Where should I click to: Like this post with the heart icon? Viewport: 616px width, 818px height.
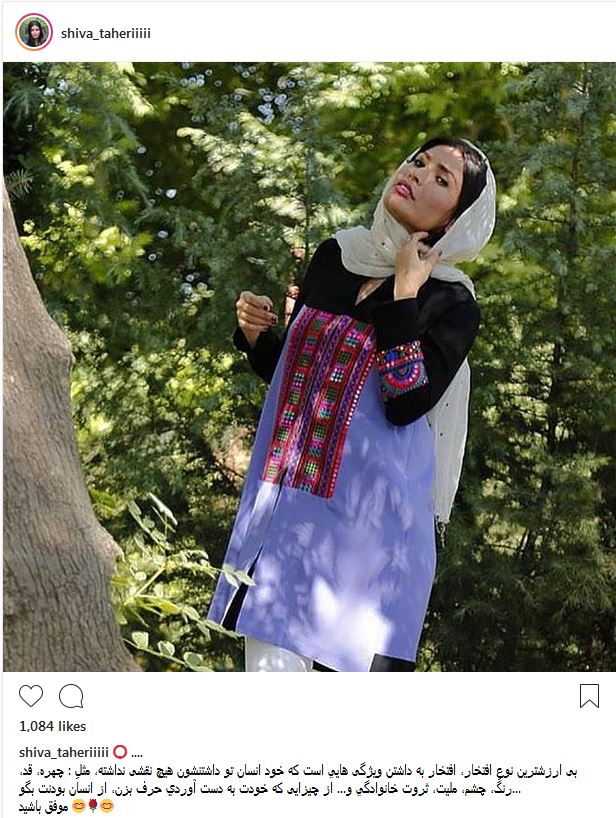(x=31, y=696)
